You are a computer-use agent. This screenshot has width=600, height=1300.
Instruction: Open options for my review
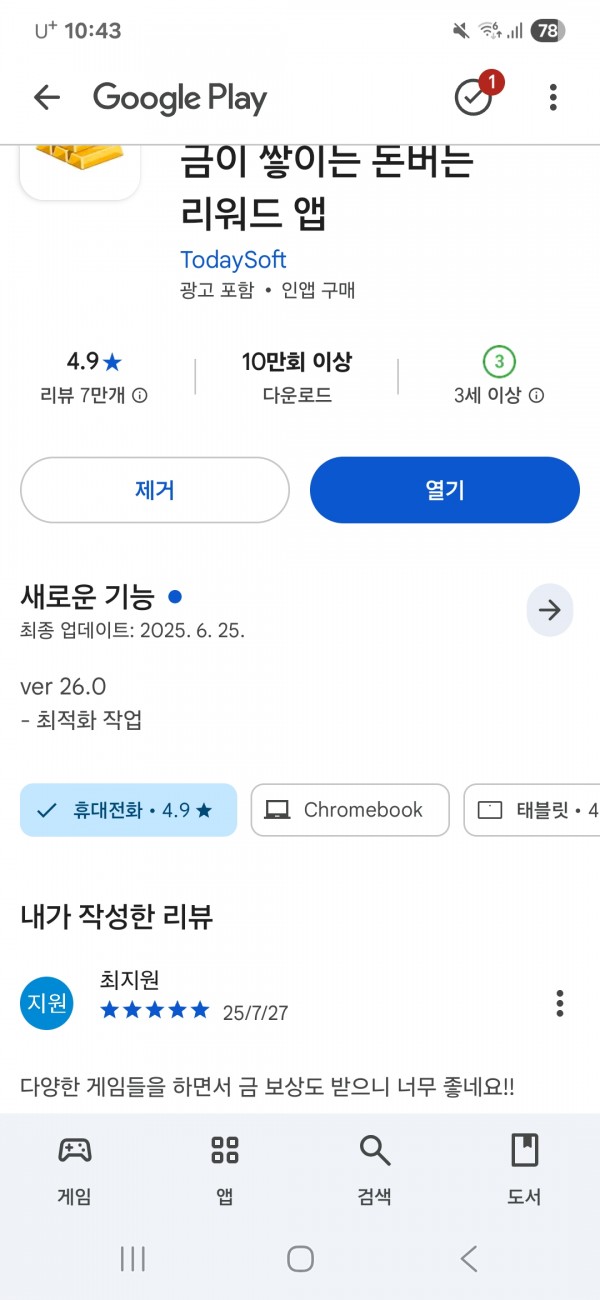click(x=560, y=1002)
